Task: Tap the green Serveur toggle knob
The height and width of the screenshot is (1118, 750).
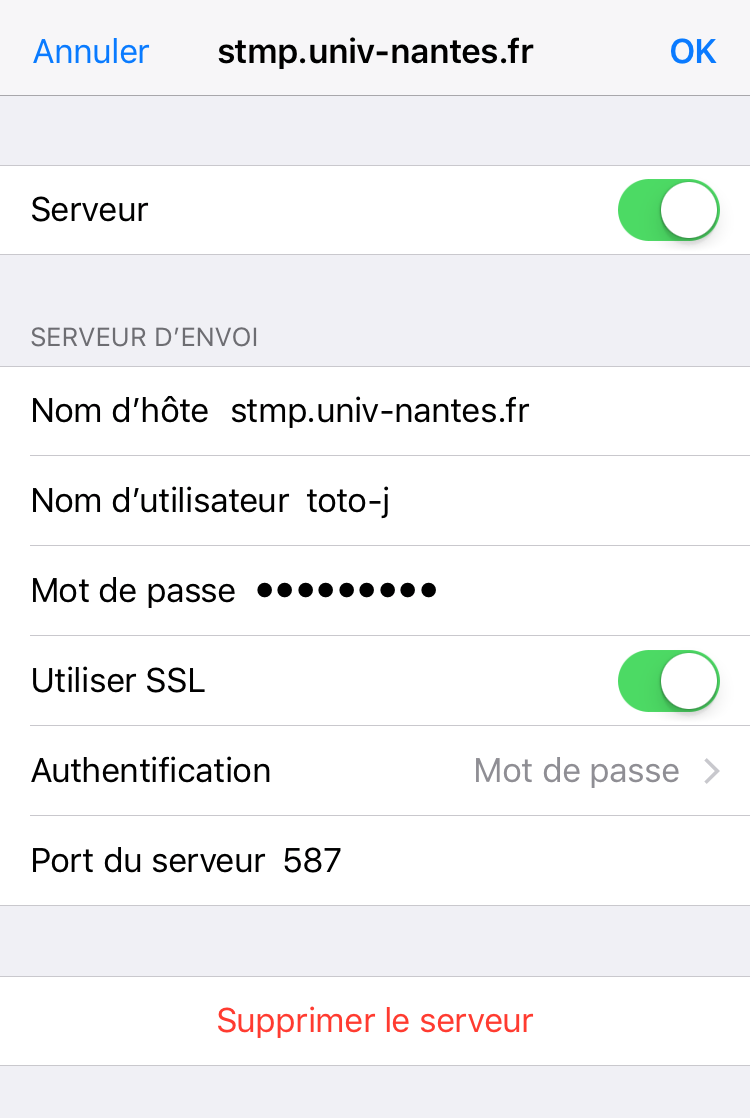Action: click(692, 210)
